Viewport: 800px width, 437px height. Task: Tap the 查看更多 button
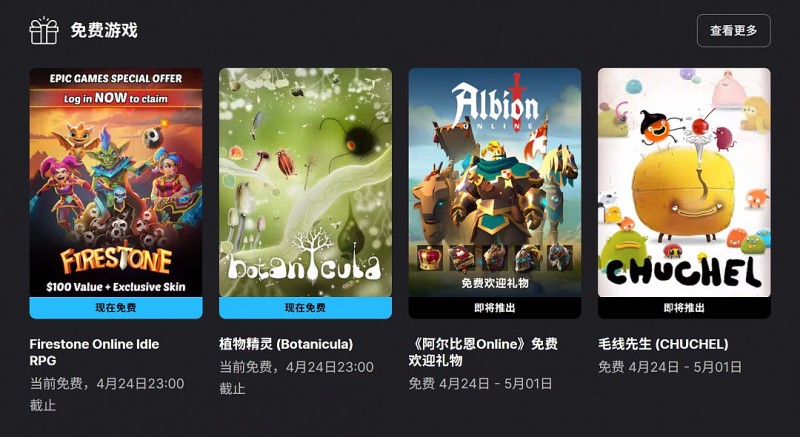(733, 30)
